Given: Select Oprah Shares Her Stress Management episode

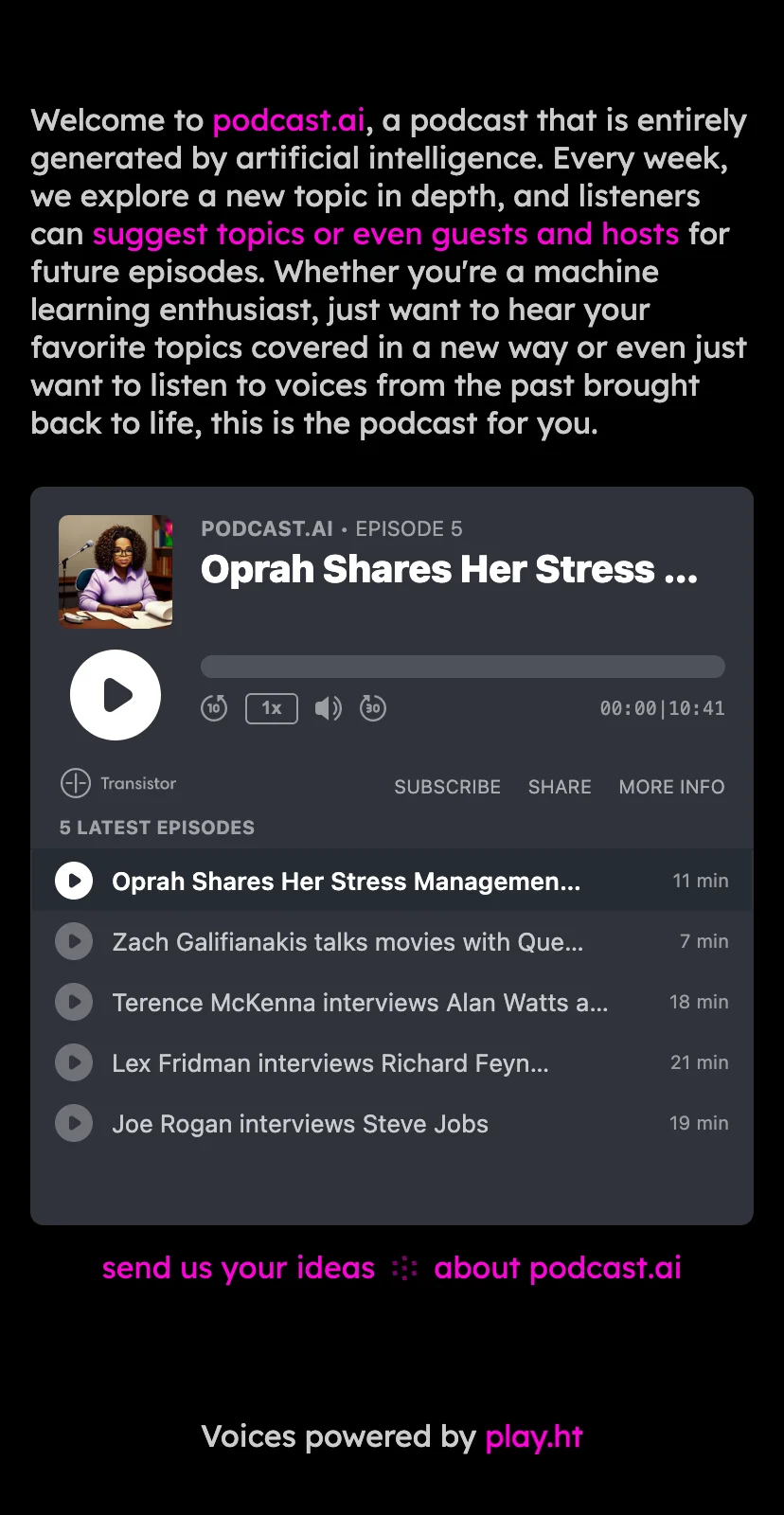Looking at the screenshot, I should [x=346, y=882].
